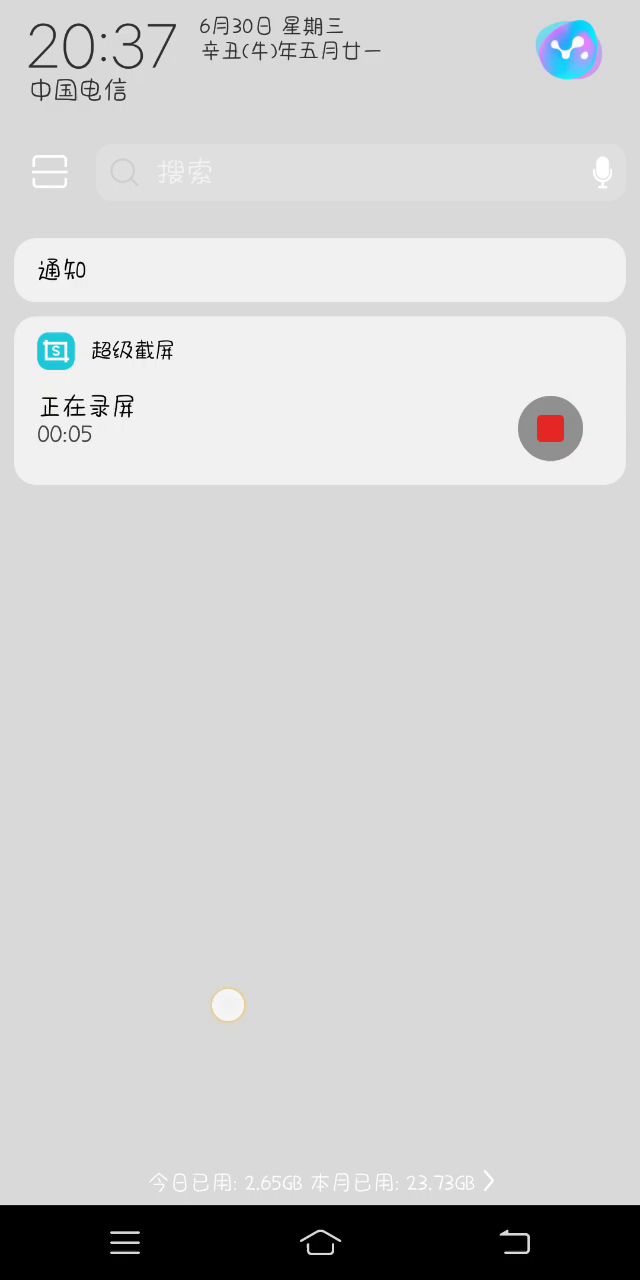Stop the screen recording
Image resolution: width=640 pixels, height=1280 pixels.
(x=550, y=428)
